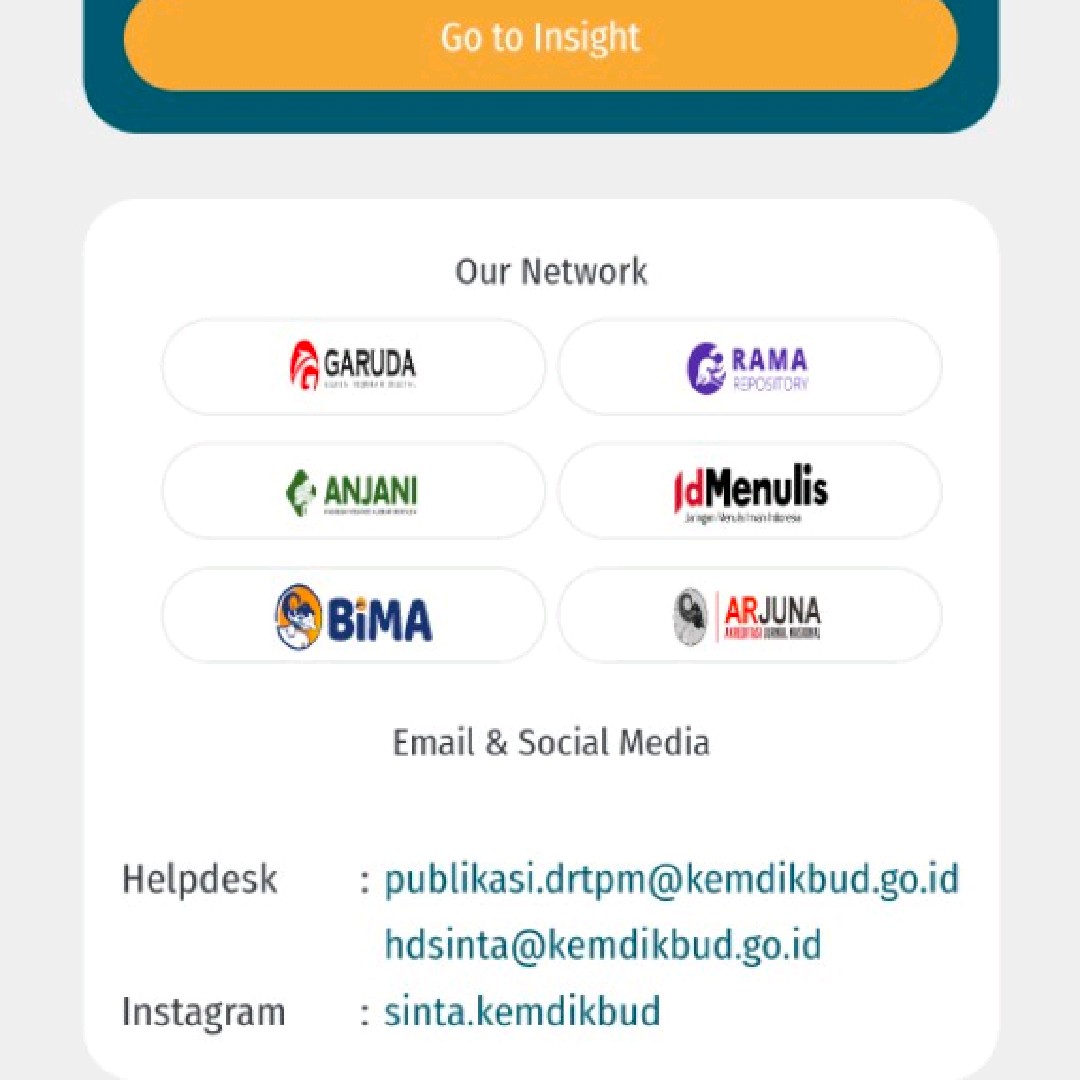Viewport: 1080px width, 1080px height.
Task: Visit the ANJANI network site
Action: [353, 491]
